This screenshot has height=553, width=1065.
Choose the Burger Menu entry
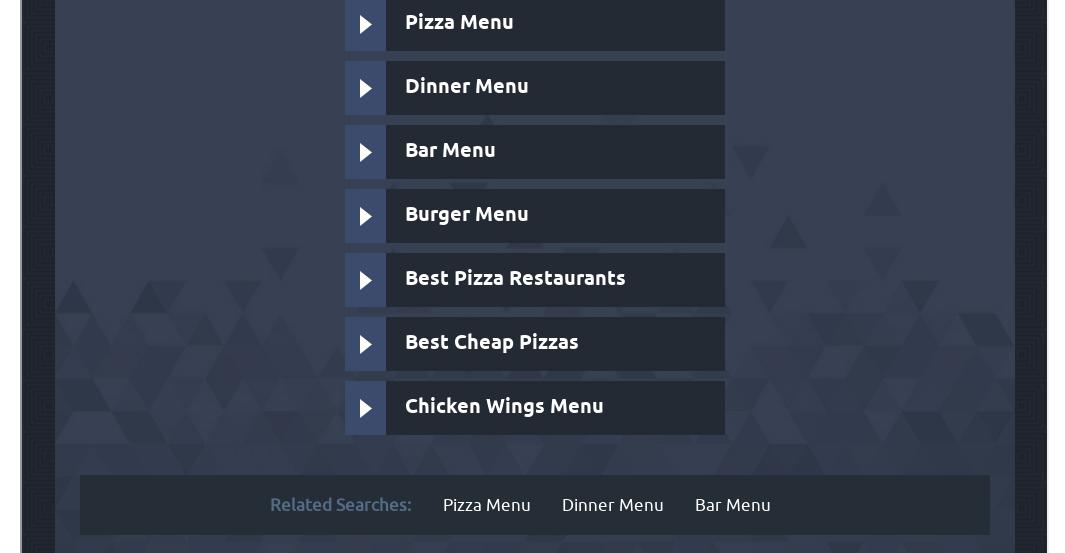[534, 215]
